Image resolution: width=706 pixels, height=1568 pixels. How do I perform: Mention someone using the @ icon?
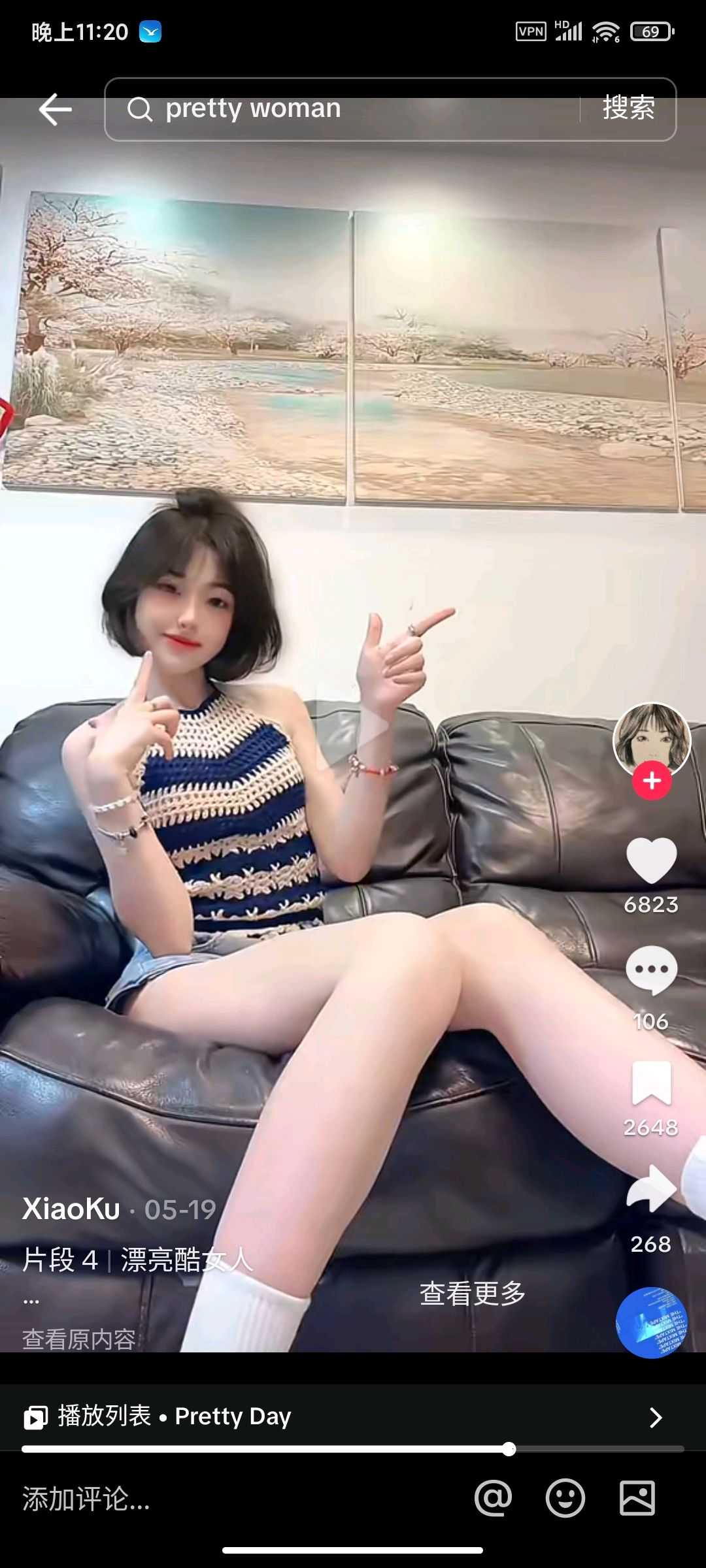point(494,1497)
